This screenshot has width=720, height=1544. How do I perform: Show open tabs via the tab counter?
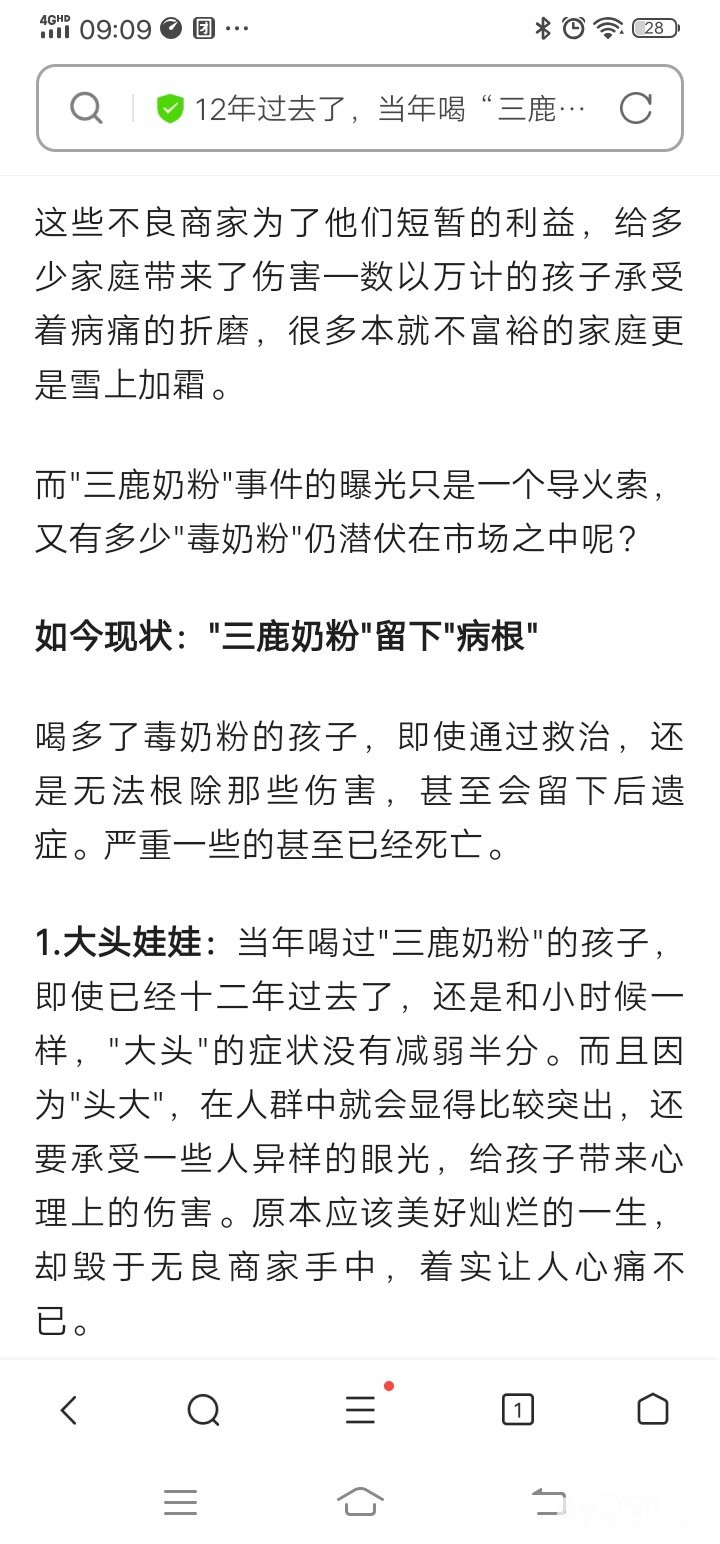[517, 1410]
